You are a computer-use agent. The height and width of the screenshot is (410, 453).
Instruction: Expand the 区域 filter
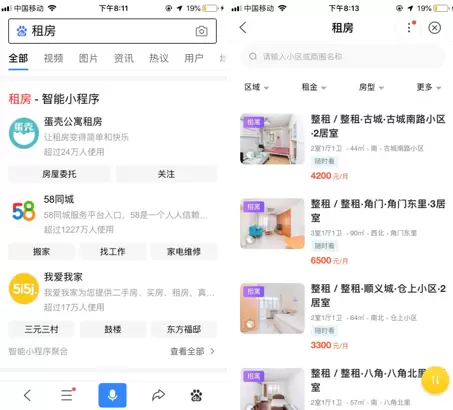(256, 87)
